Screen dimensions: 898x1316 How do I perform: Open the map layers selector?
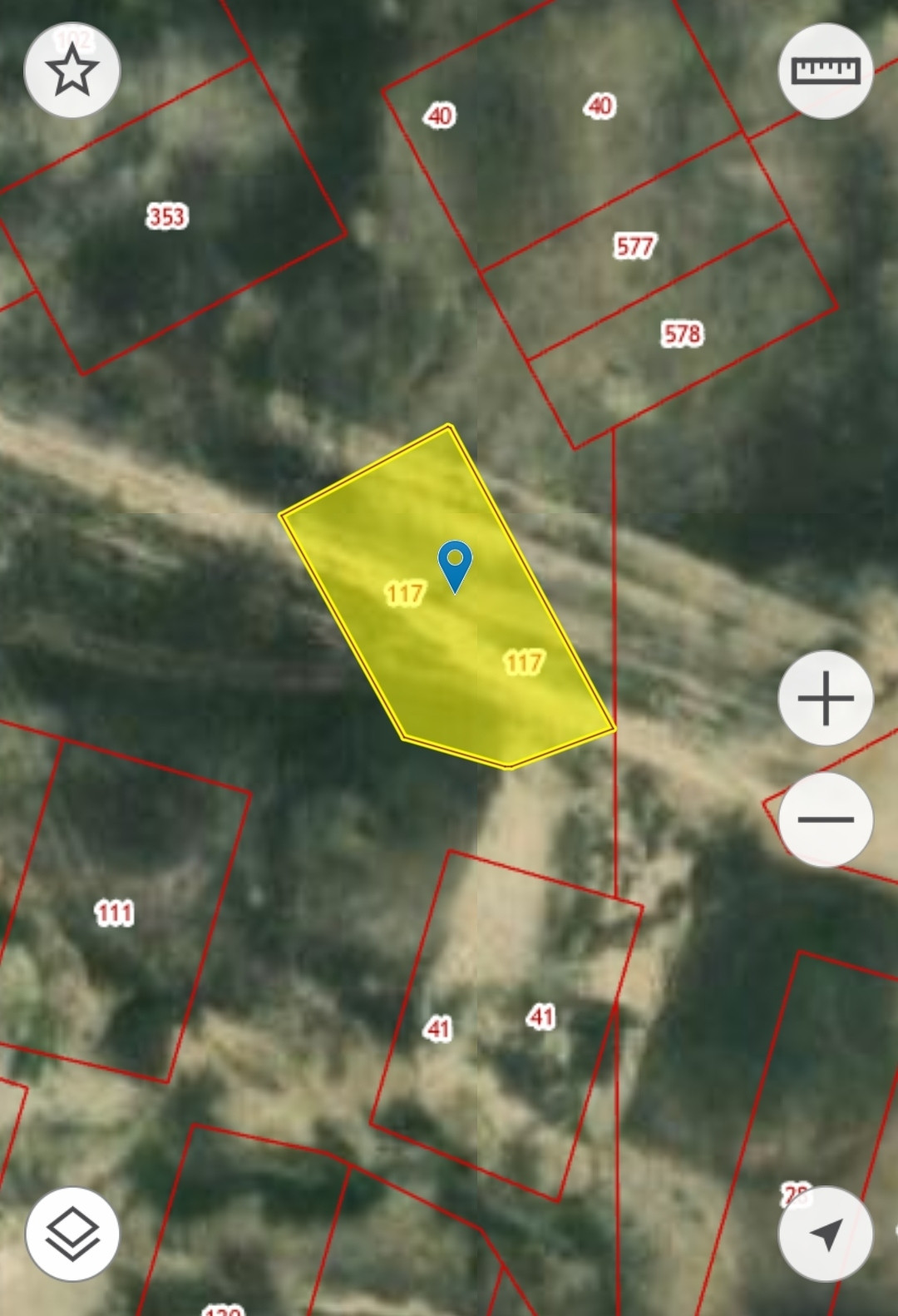pos(72,1234)
